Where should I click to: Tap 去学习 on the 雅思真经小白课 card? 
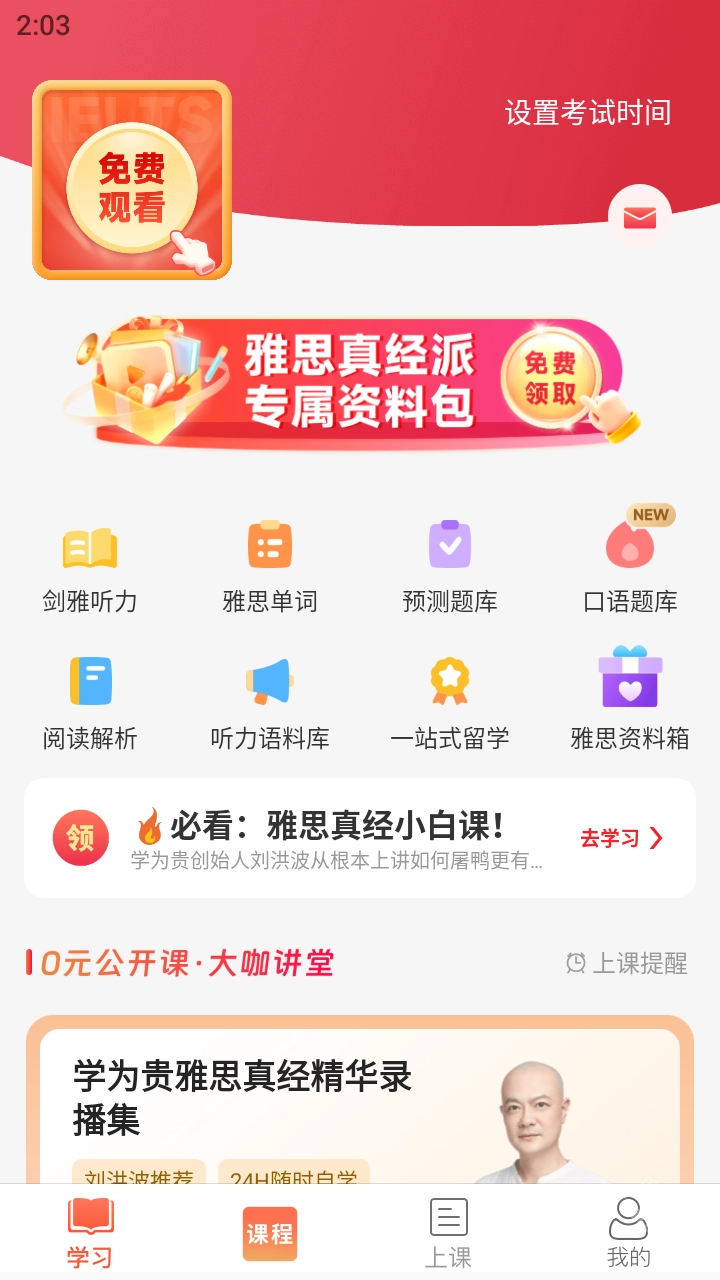621,838
